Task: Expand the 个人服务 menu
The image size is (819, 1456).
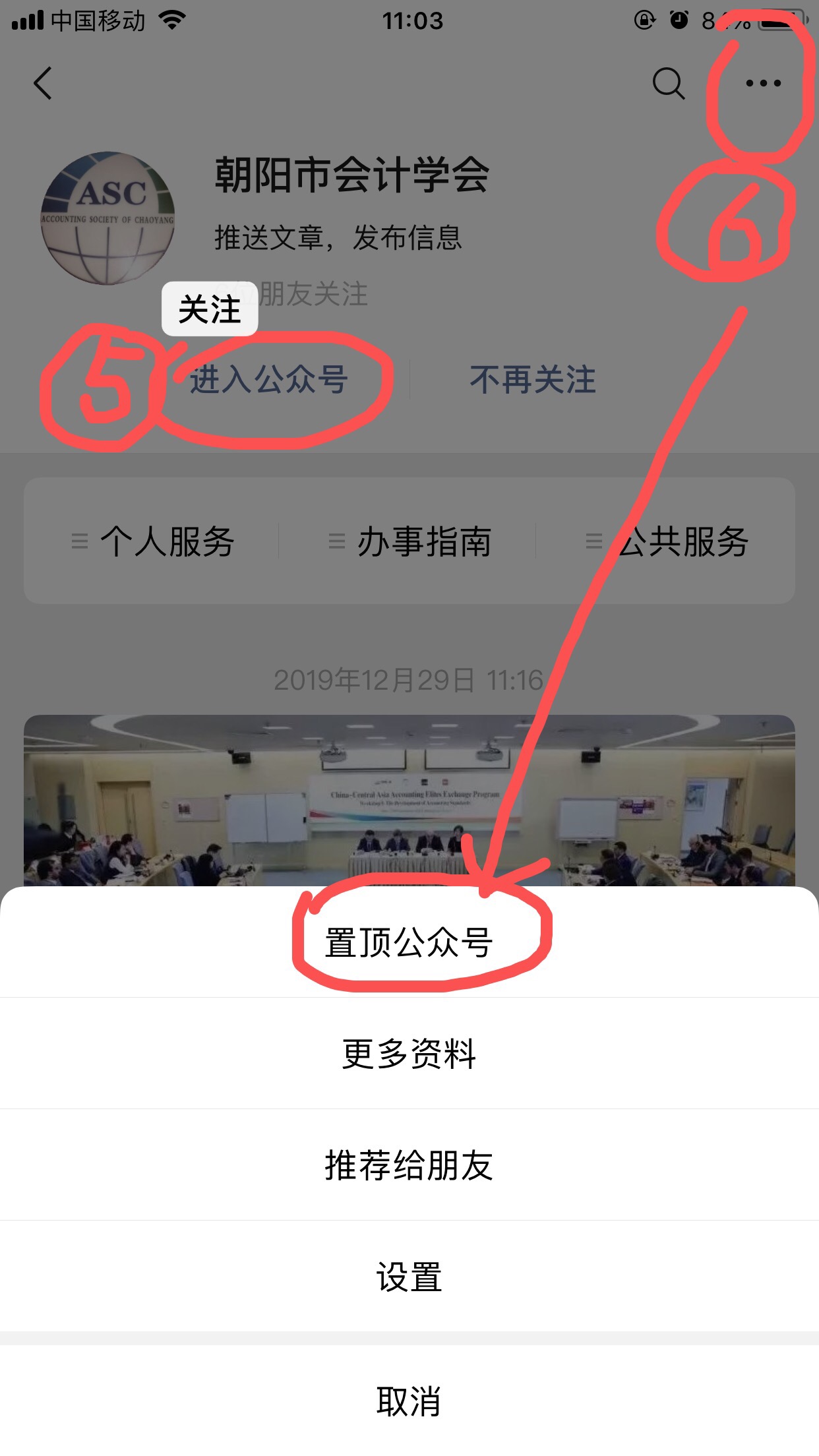Action: point(153,541)
